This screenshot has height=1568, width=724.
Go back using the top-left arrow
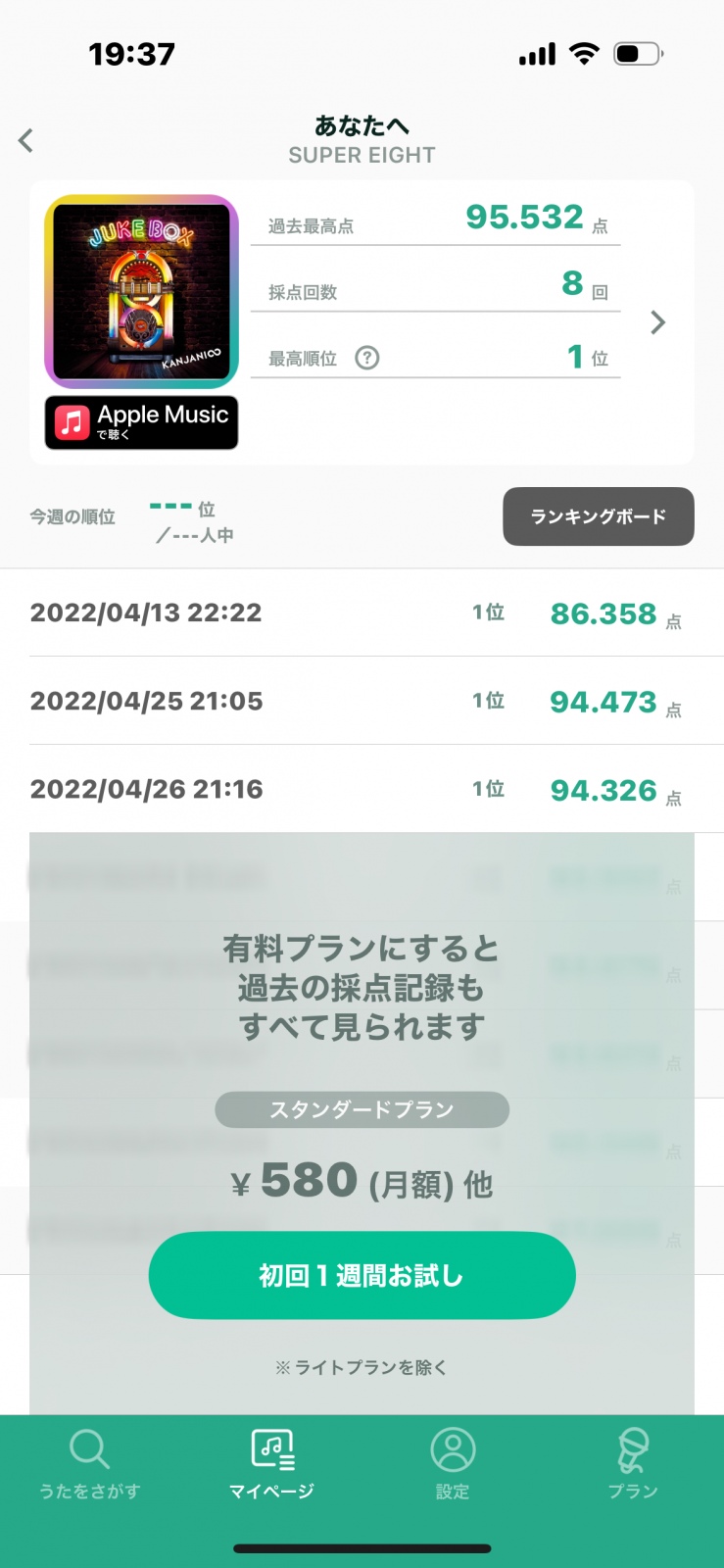pos(26,141)
